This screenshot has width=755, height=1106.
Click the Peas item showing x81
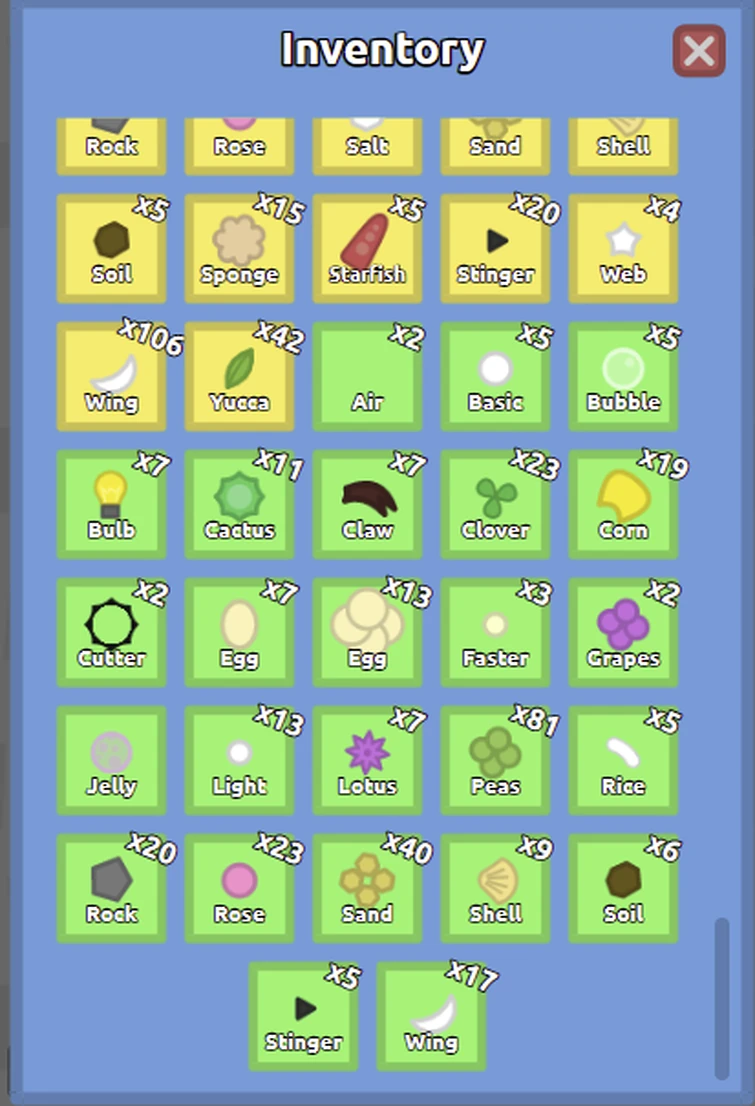coord(495,758)
